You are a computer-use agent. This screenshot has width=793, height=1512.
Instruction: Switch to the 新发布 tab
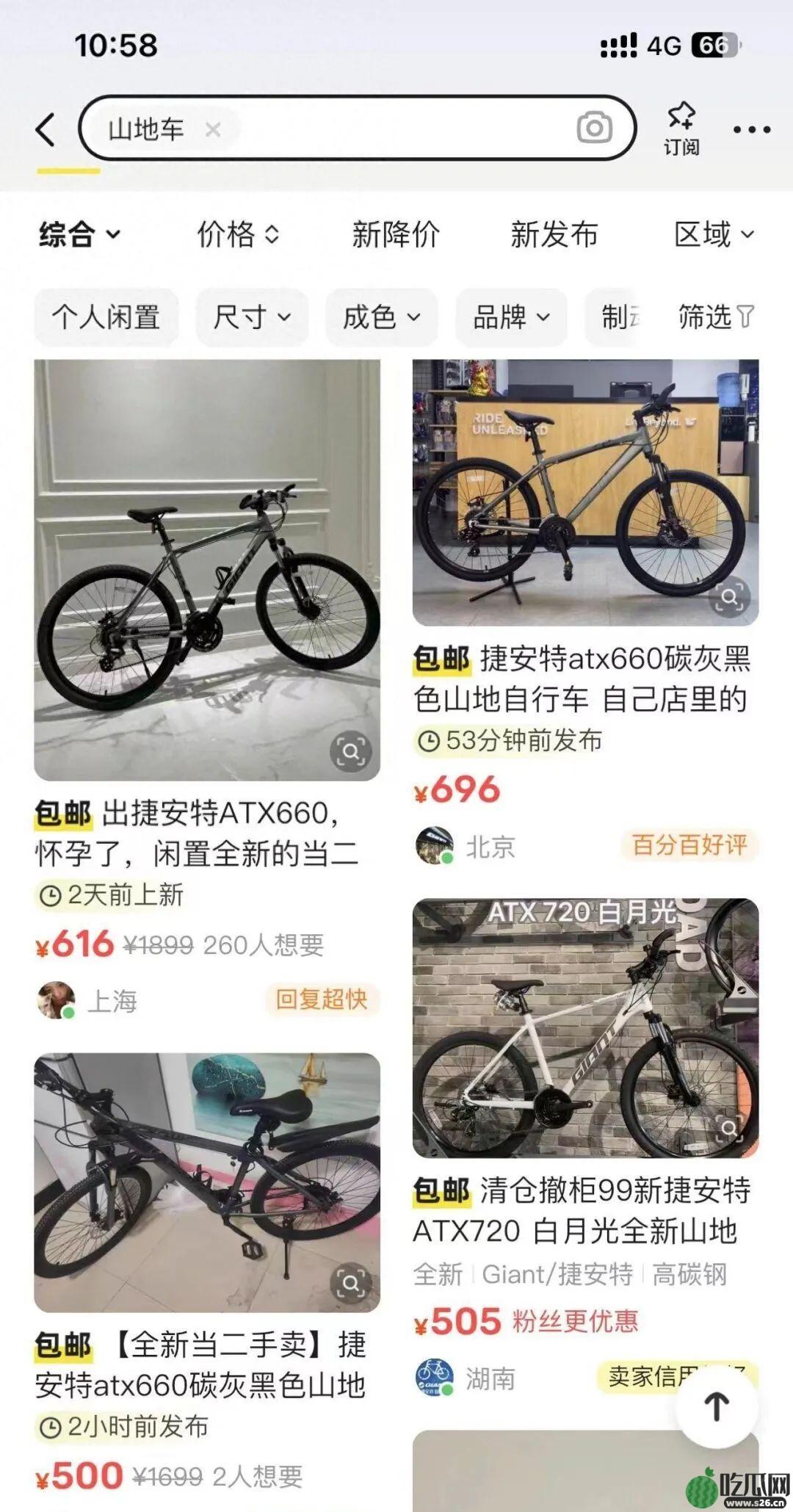554,235
